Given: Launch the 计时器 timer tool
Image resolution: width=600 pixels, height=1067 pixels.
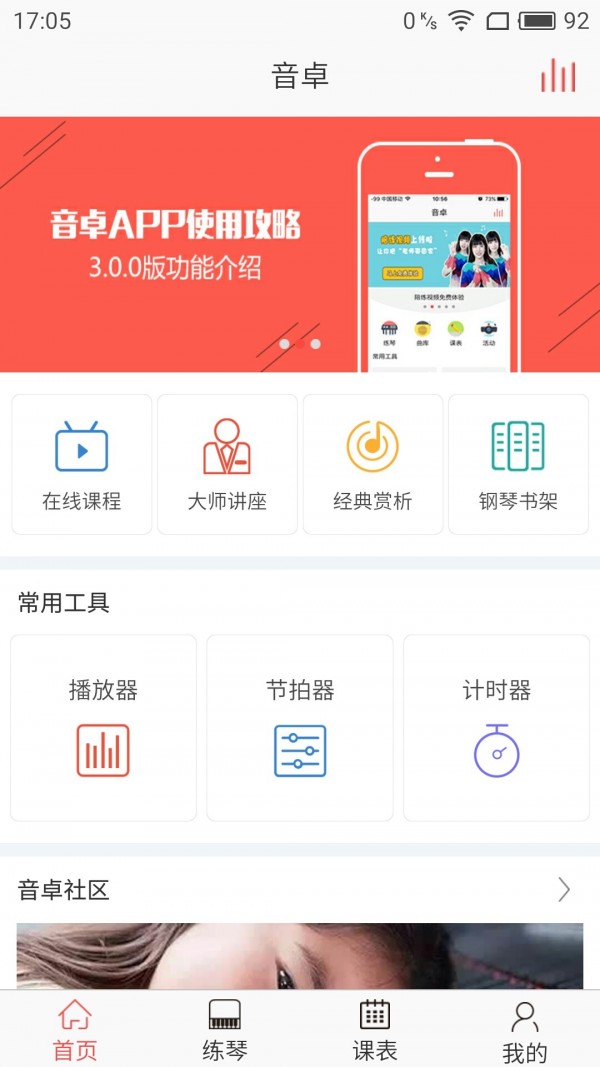Looking at the screenshot, I should (496, 728).
